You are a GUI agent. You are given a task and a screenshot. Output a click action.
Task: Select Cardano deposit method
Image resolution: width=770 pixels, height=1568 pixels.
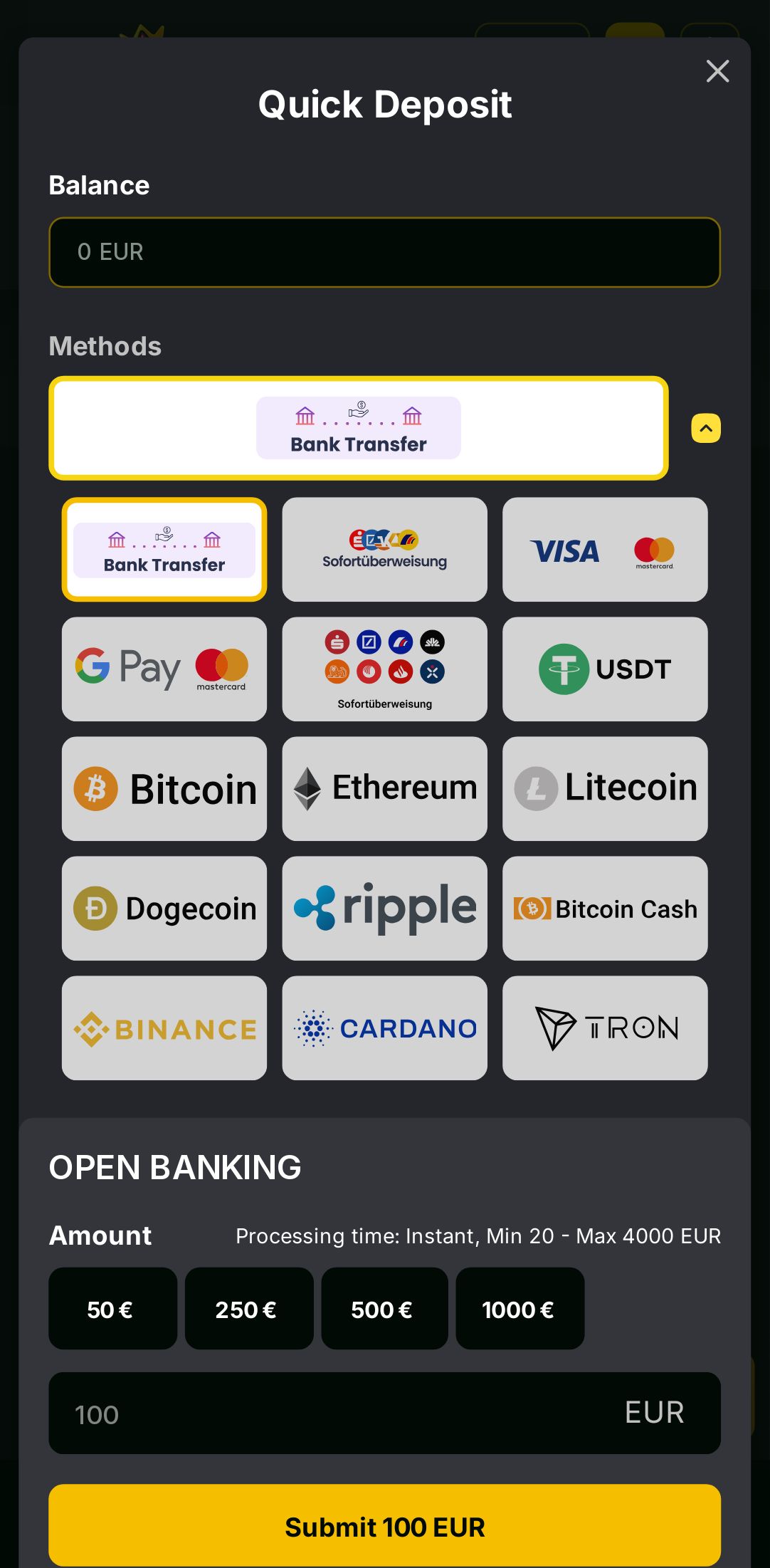tap(384, 1028)
